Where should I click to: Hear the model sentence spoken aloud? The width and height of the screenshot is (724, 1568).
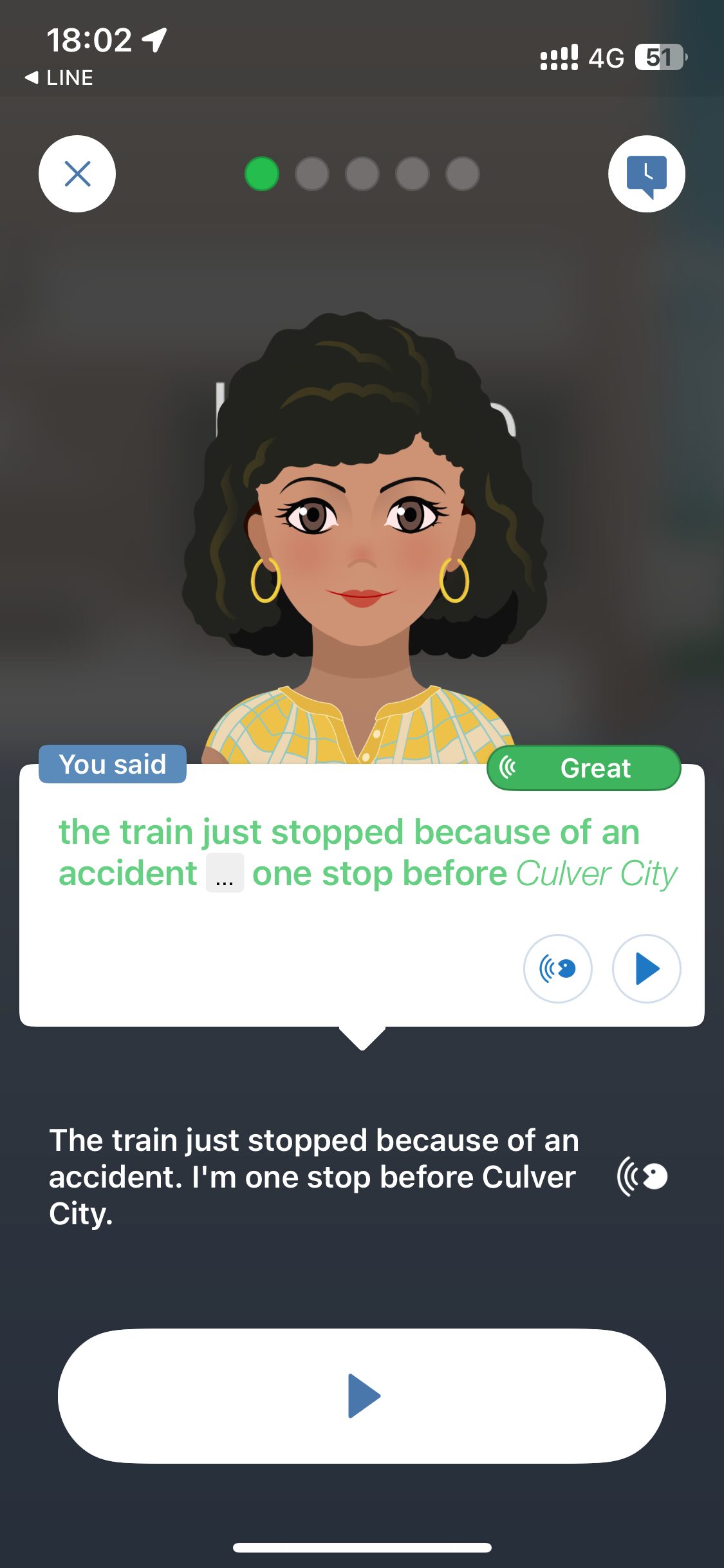click(642, 1177)
